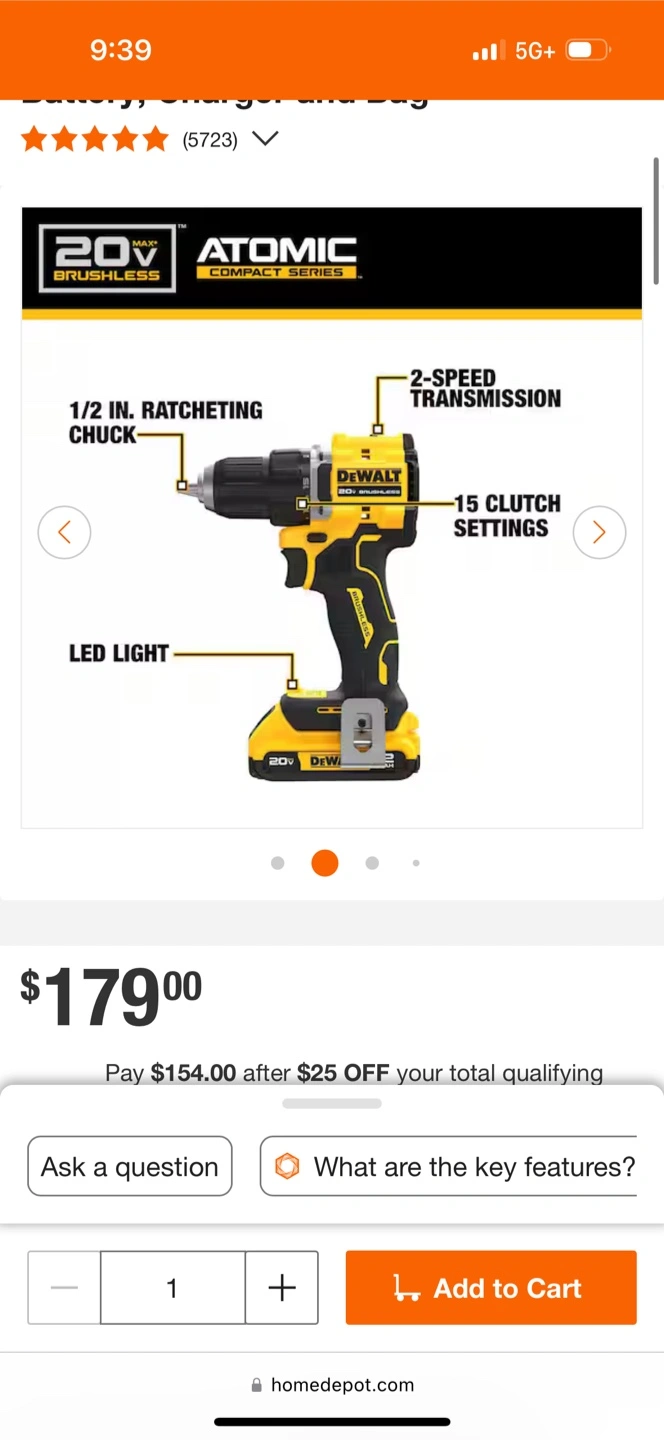
Task: Show the previous product image
Action: click(x=64, y=532)
